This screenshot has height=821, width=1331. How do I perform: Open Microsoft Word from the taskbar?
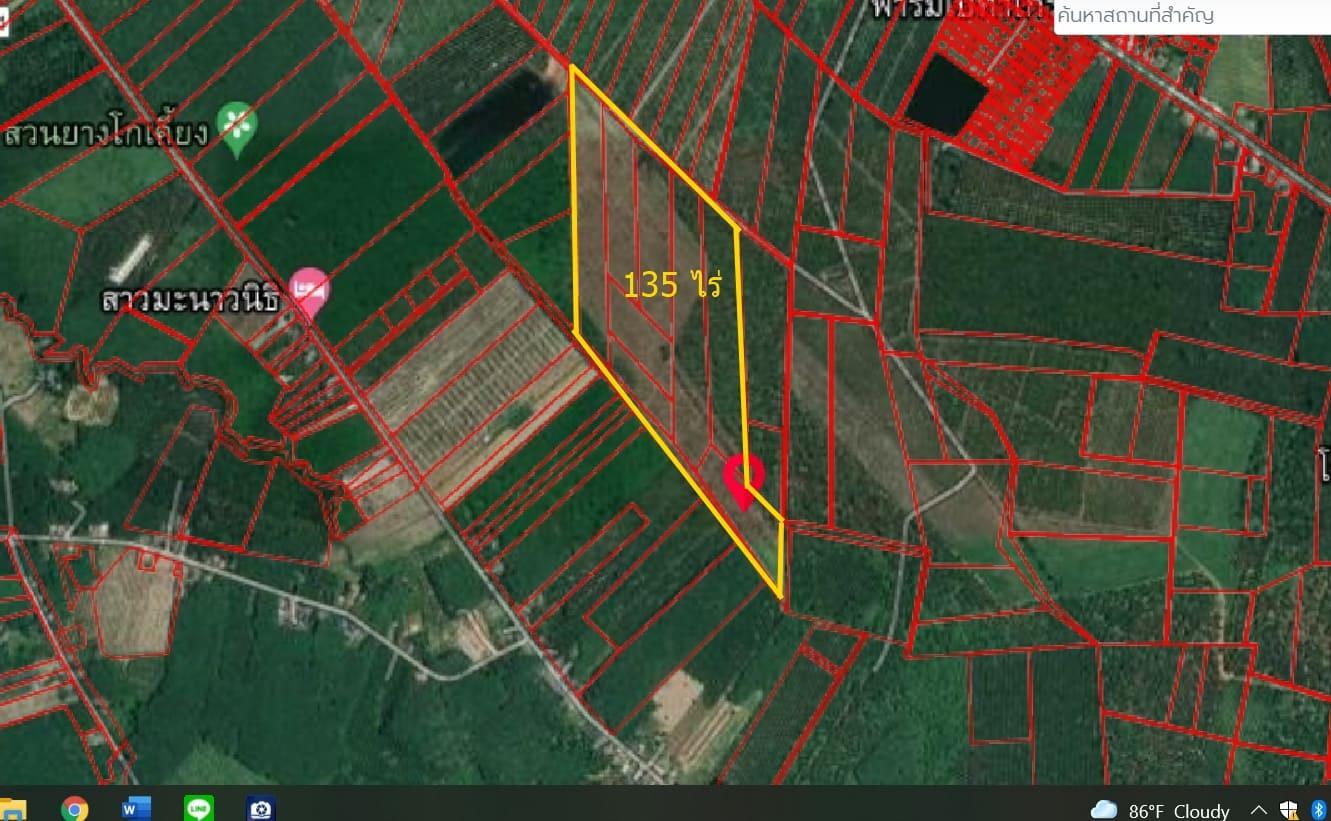[136, 808]
